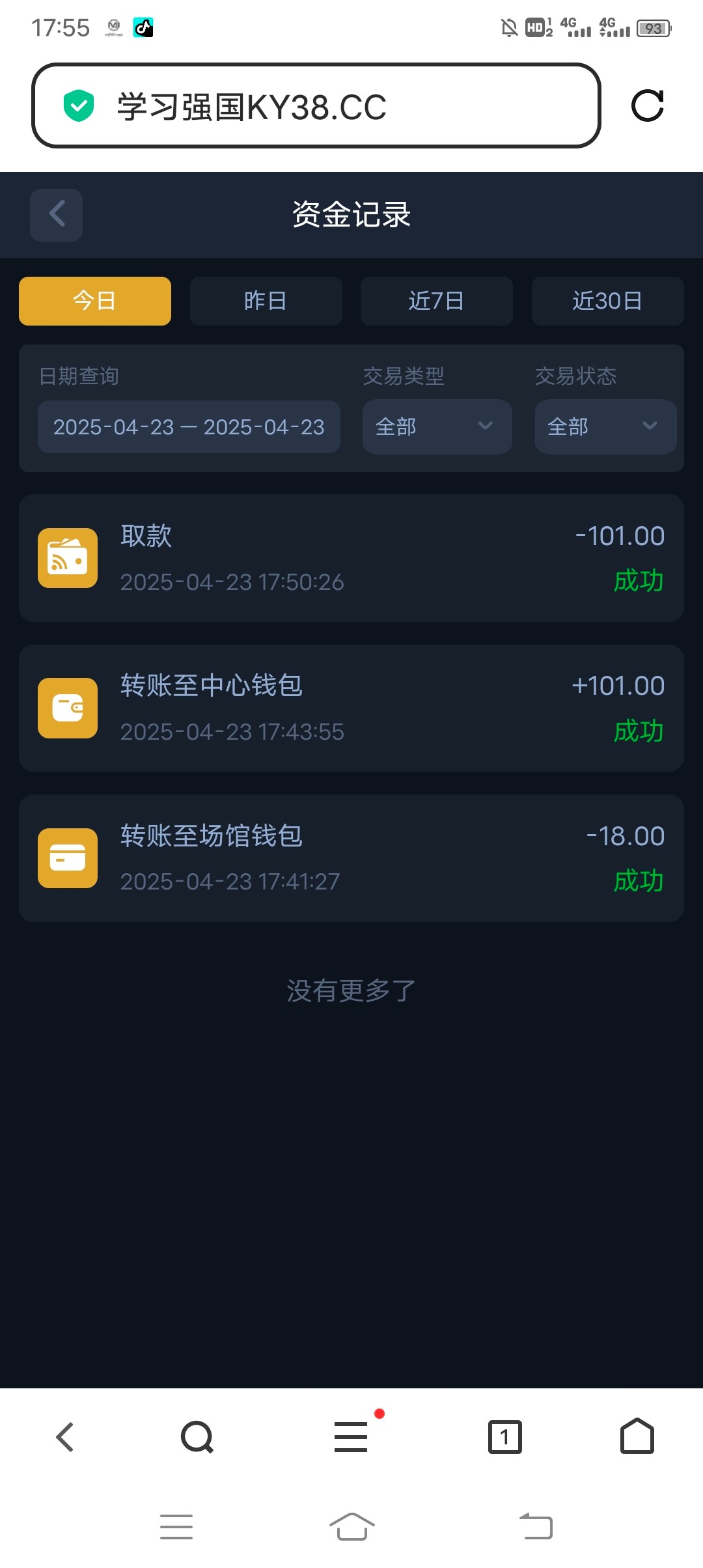703x1568 pixels.
Task: Return to the phone's home screen
Action: click(351, 1527)
